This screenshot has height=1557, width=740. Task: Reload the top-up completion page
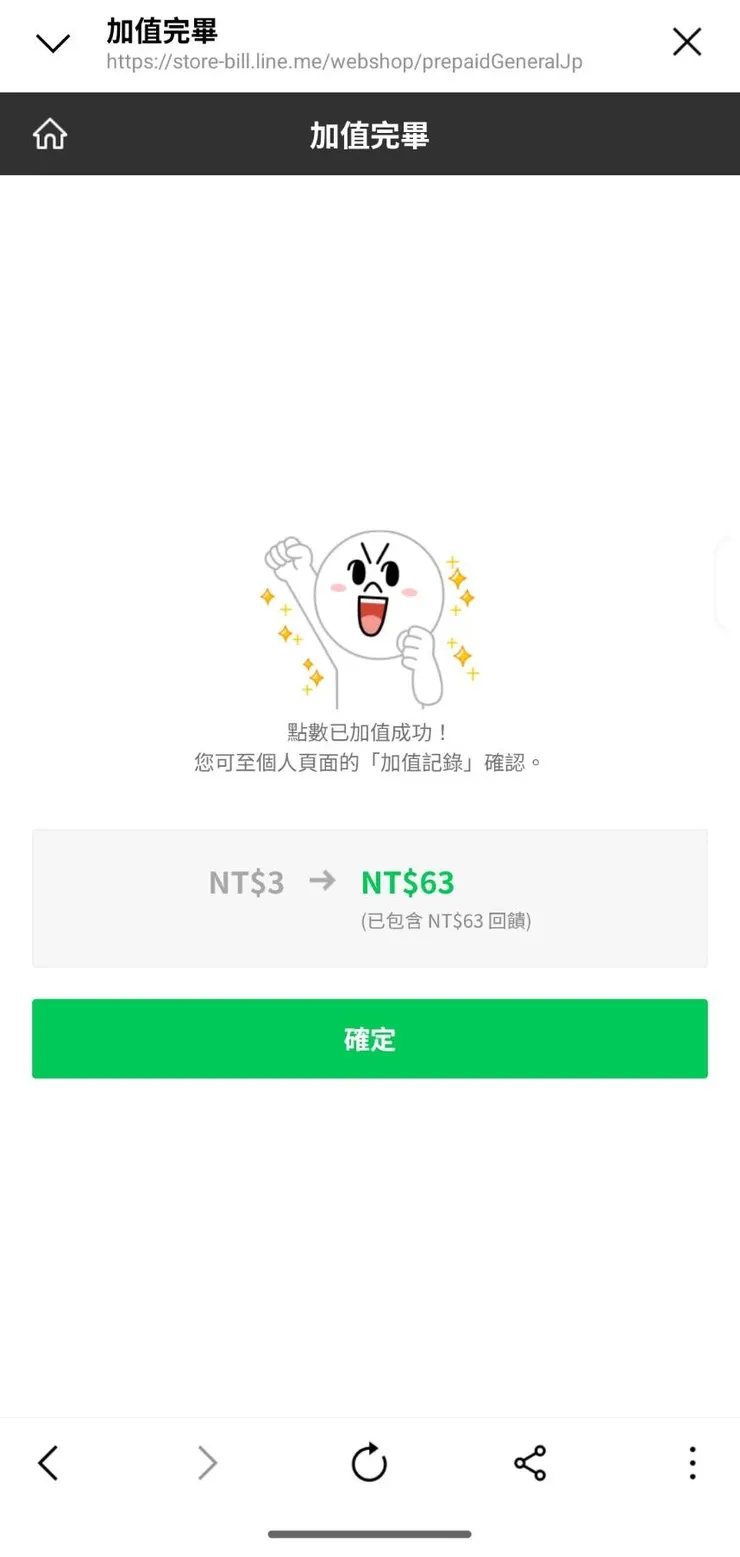tap(369, 1462)
